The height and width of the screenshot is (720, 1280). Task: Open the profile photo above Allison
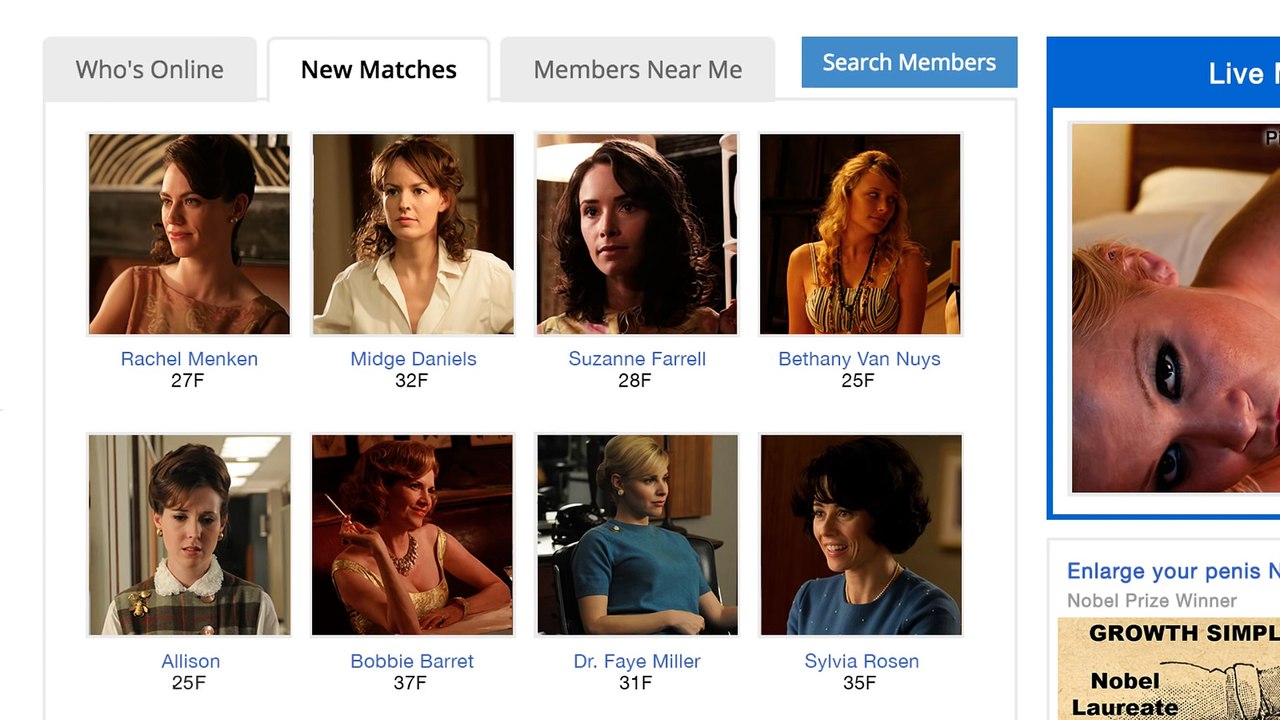pyautogui.click(x=189, y=535)
